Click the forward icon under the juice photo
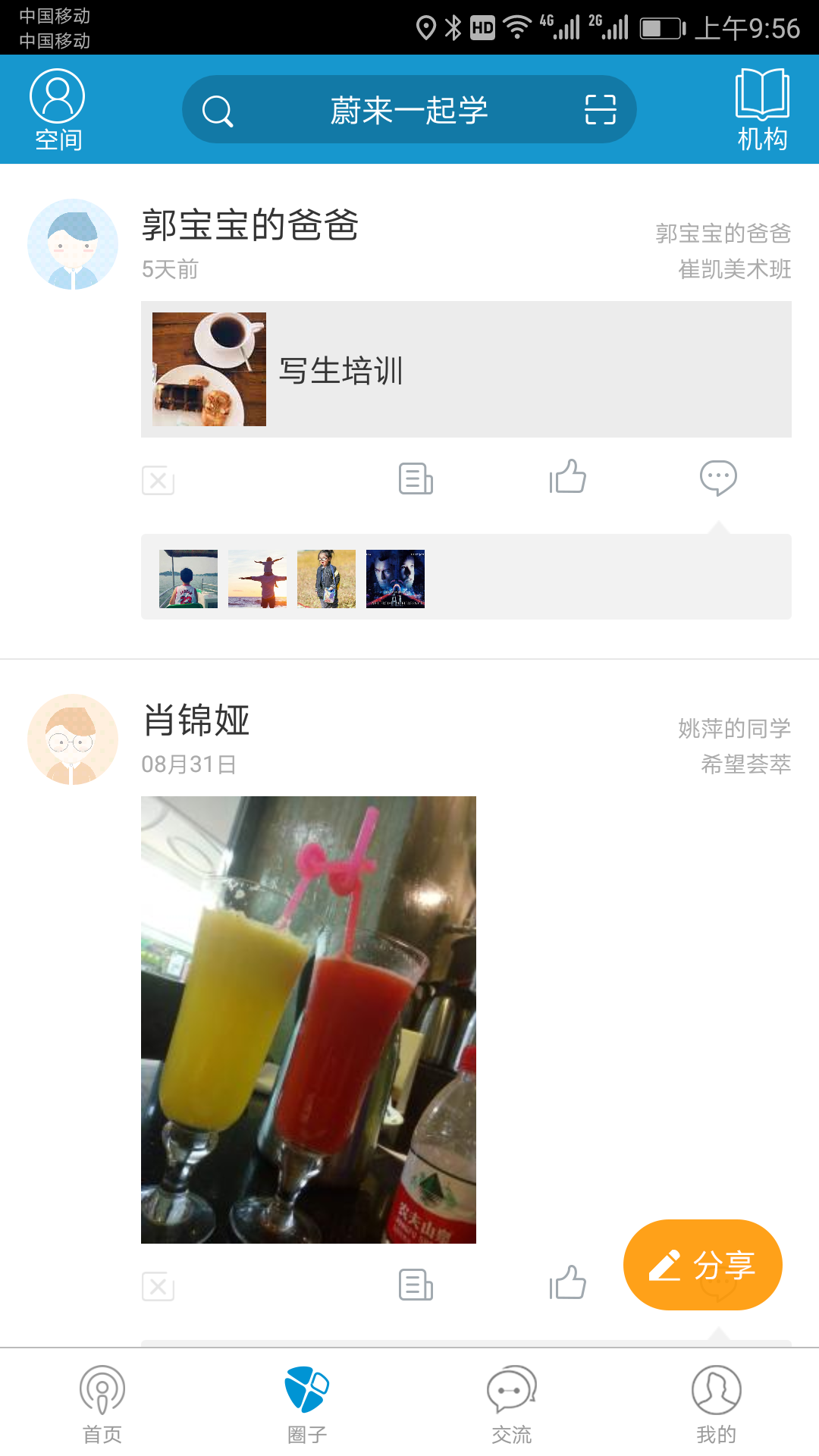The width and height of the screenshot is (819, 1456). (416, 1285)
